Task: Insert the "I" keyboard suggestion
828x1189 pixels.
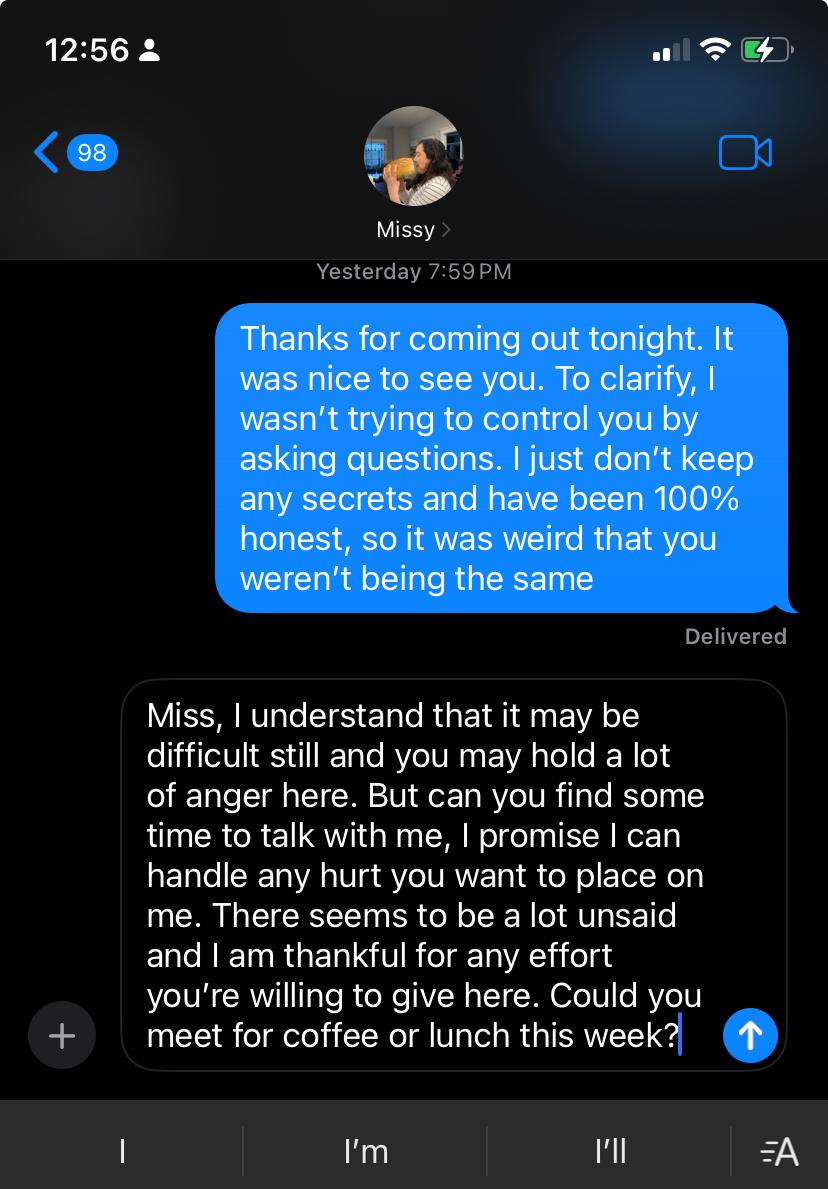Action: 122,1152
